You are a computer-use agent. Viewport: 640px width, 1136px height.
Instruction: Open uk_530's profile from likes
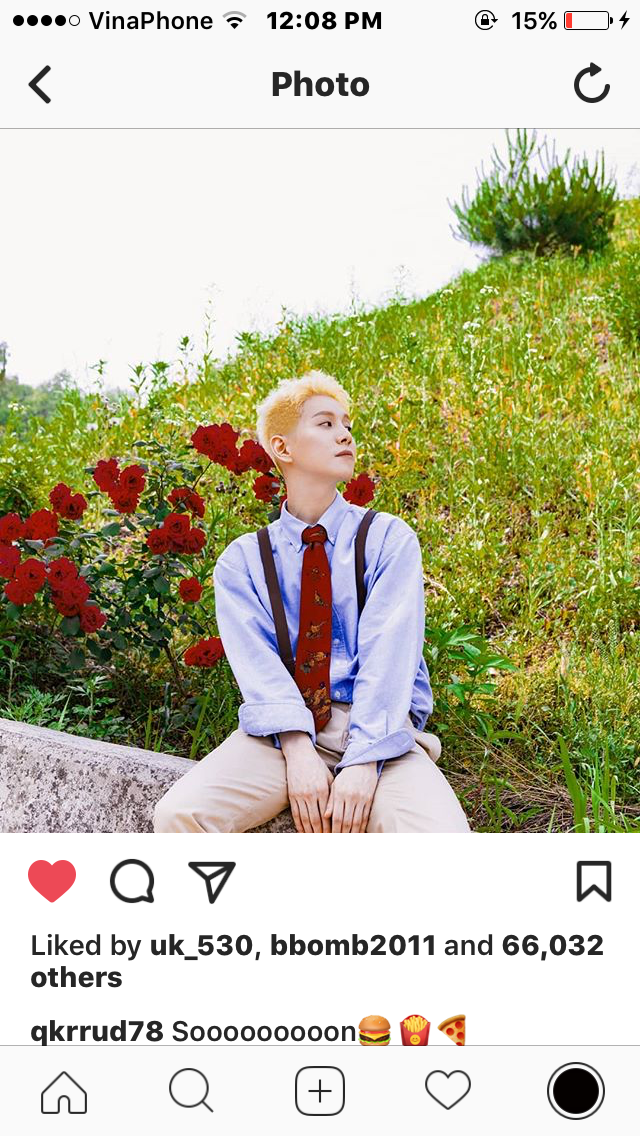pyautogui.click(x=201, y=945)
